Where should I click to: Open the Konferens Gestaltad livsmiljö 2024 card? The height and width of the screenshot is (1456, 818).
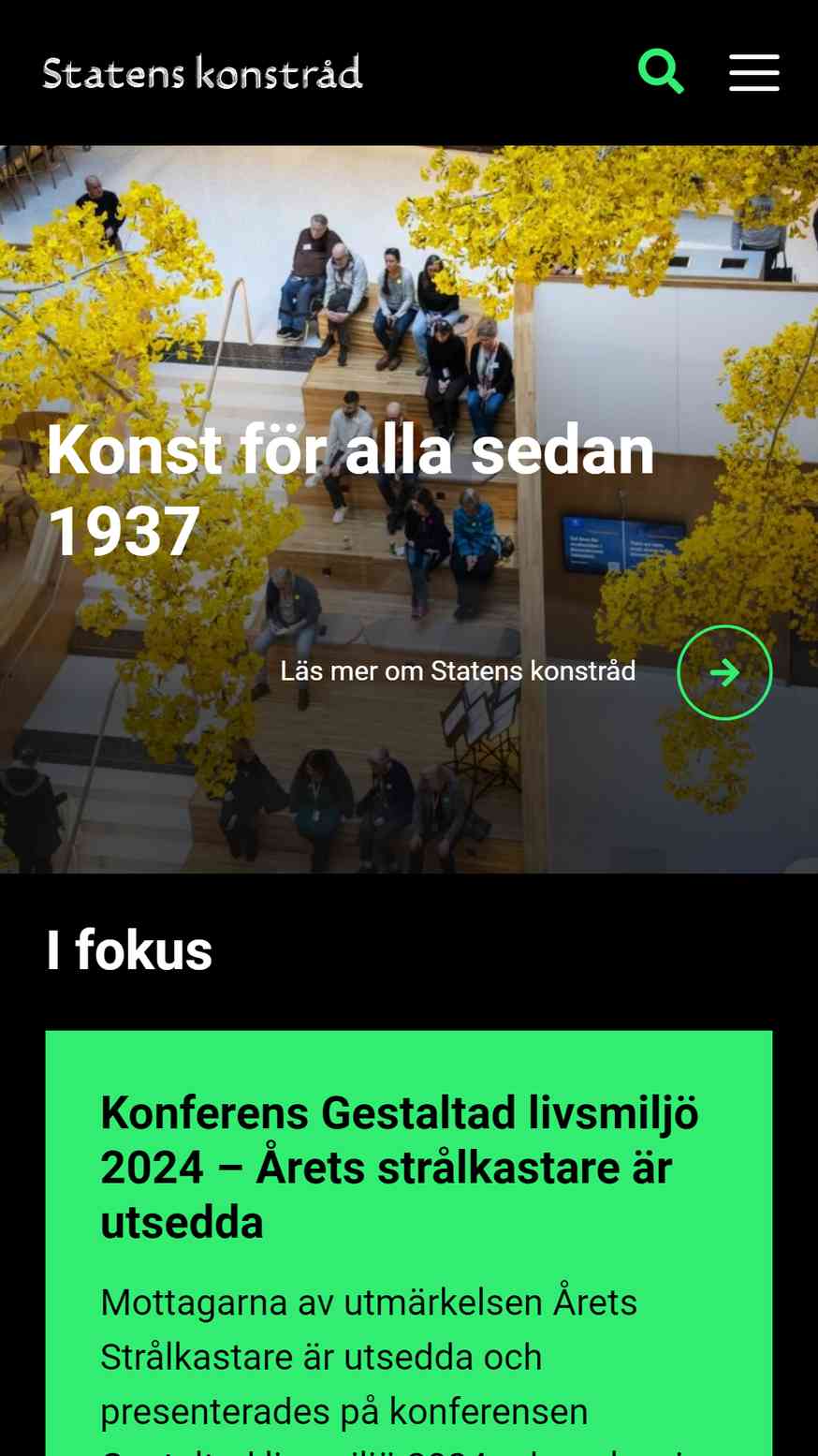[x=409, y=1243]
